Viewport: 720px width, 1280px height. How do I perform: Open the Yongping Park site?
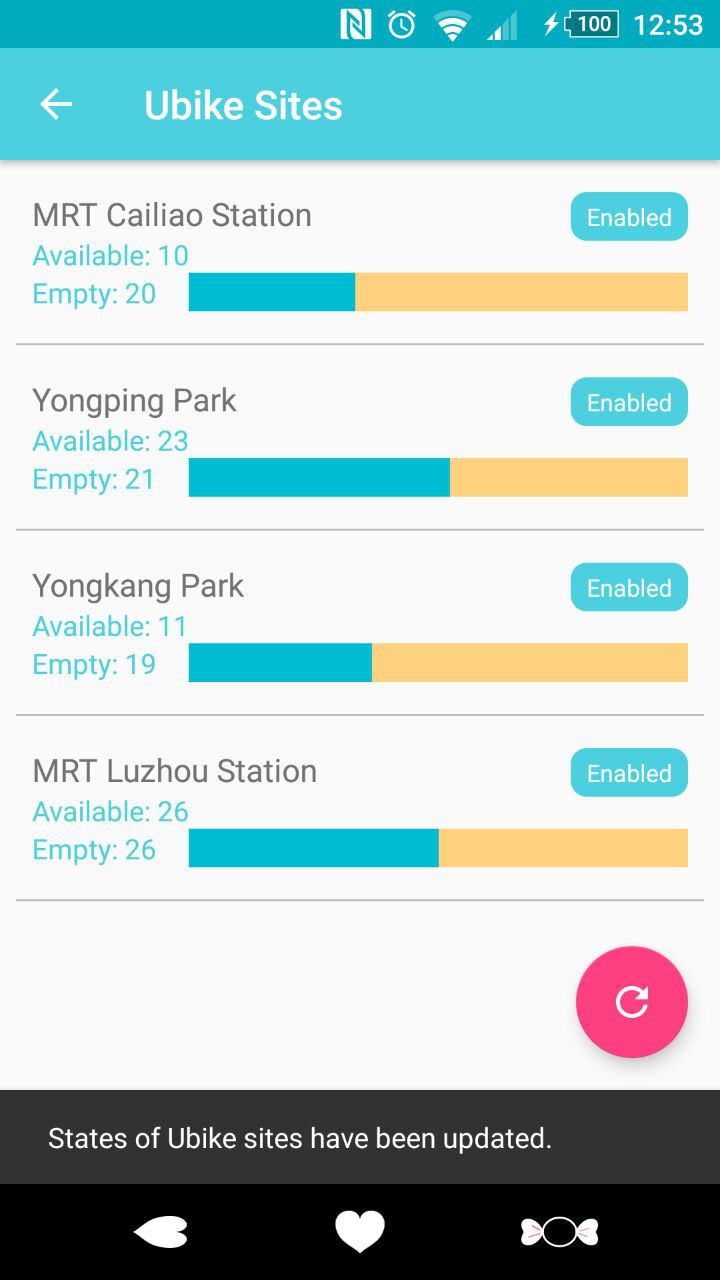(135, 401)
